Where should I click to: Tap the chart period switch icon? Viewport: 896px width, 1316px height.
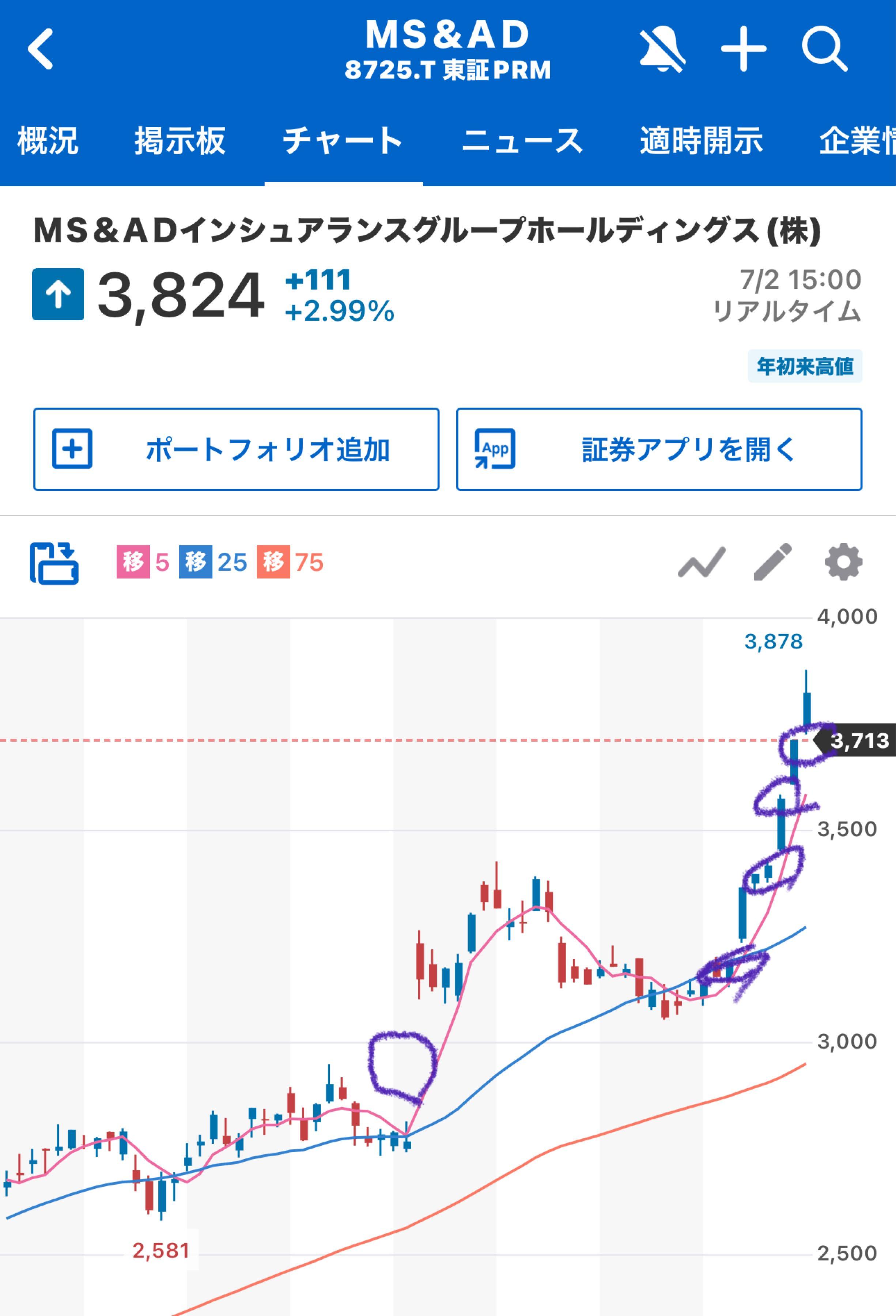(x=54, y=562)
